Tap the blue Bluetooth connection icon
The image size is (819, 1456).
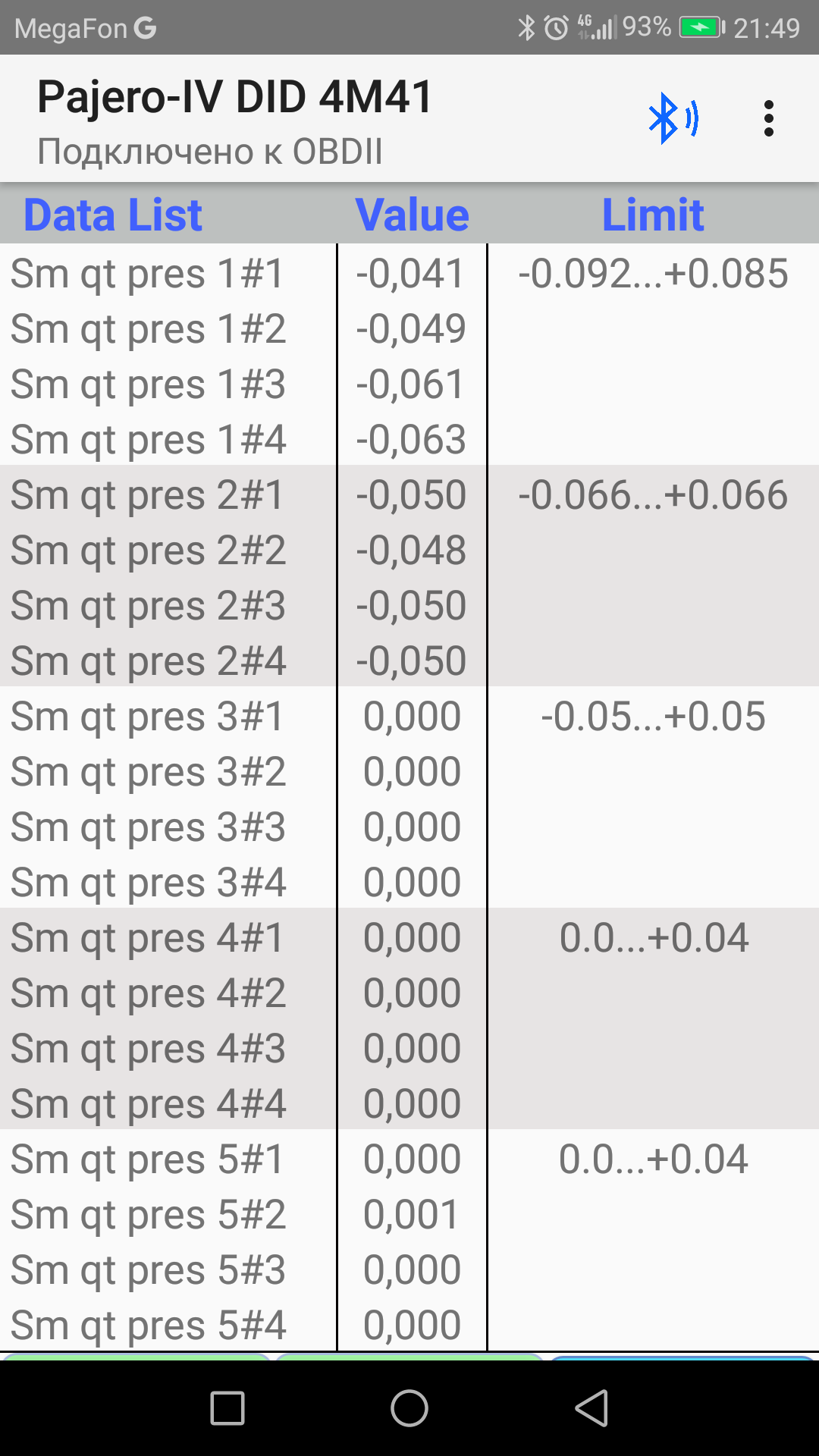672,119
